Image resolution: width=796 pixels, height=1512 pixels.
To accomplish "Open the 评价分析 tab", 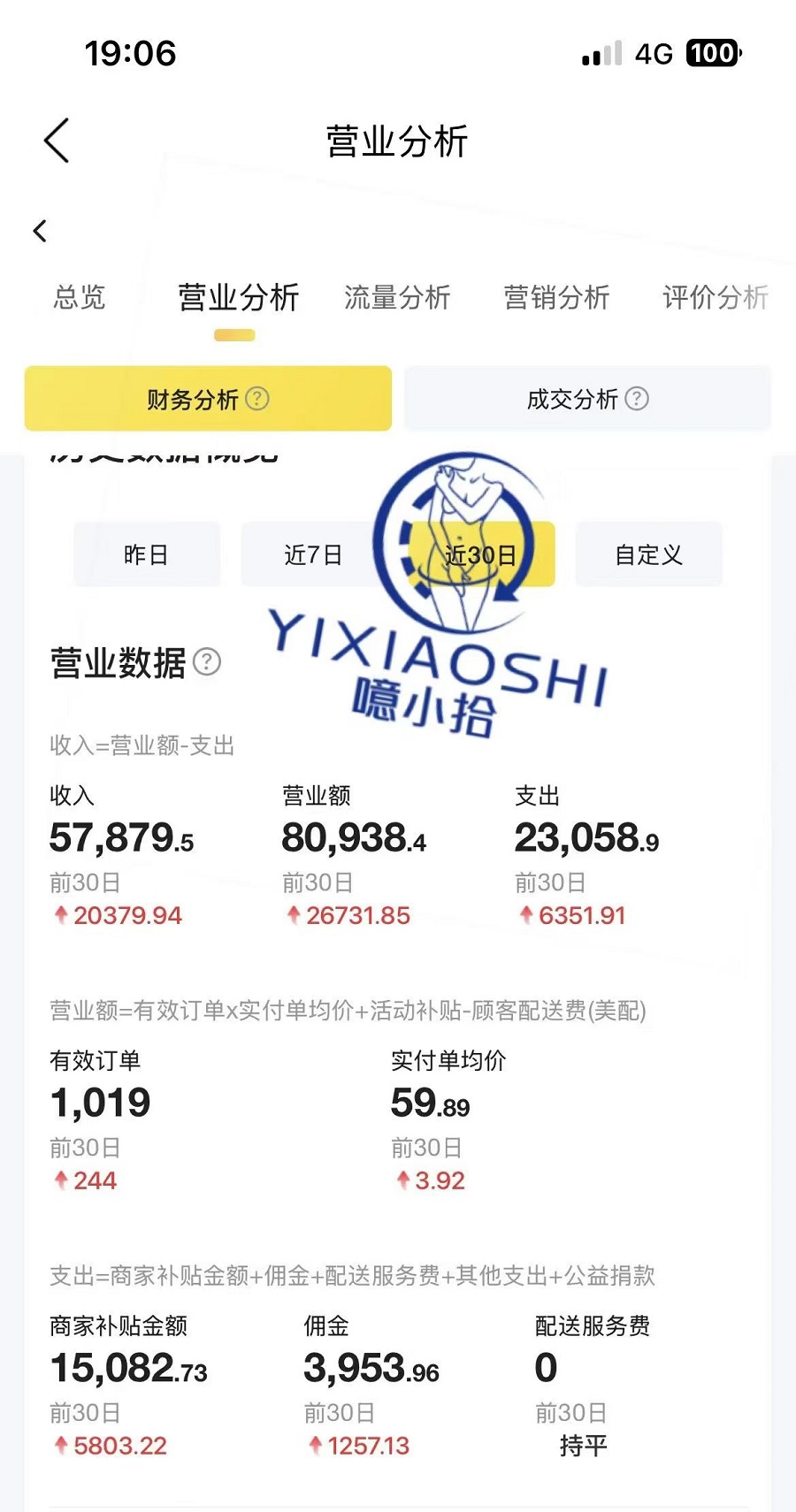I will tap(715, 298).
